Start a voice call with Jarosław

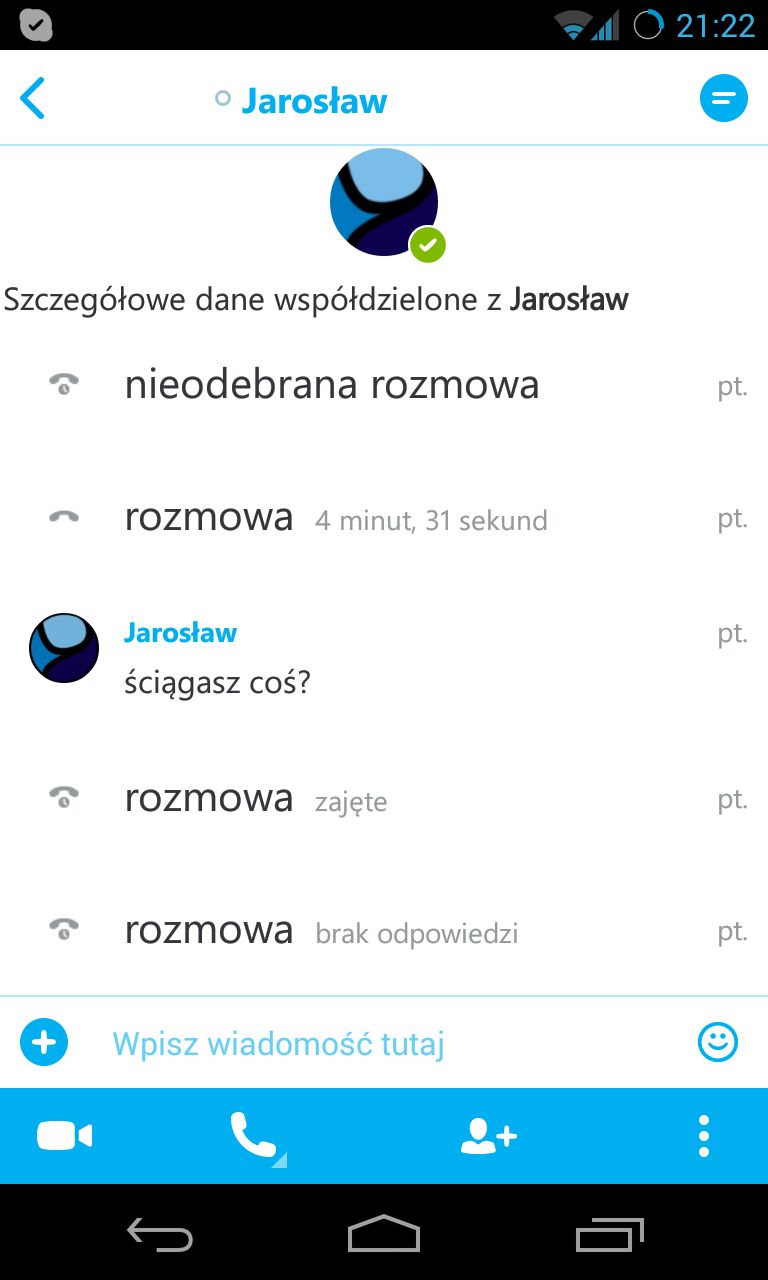tap(254, 1136)
